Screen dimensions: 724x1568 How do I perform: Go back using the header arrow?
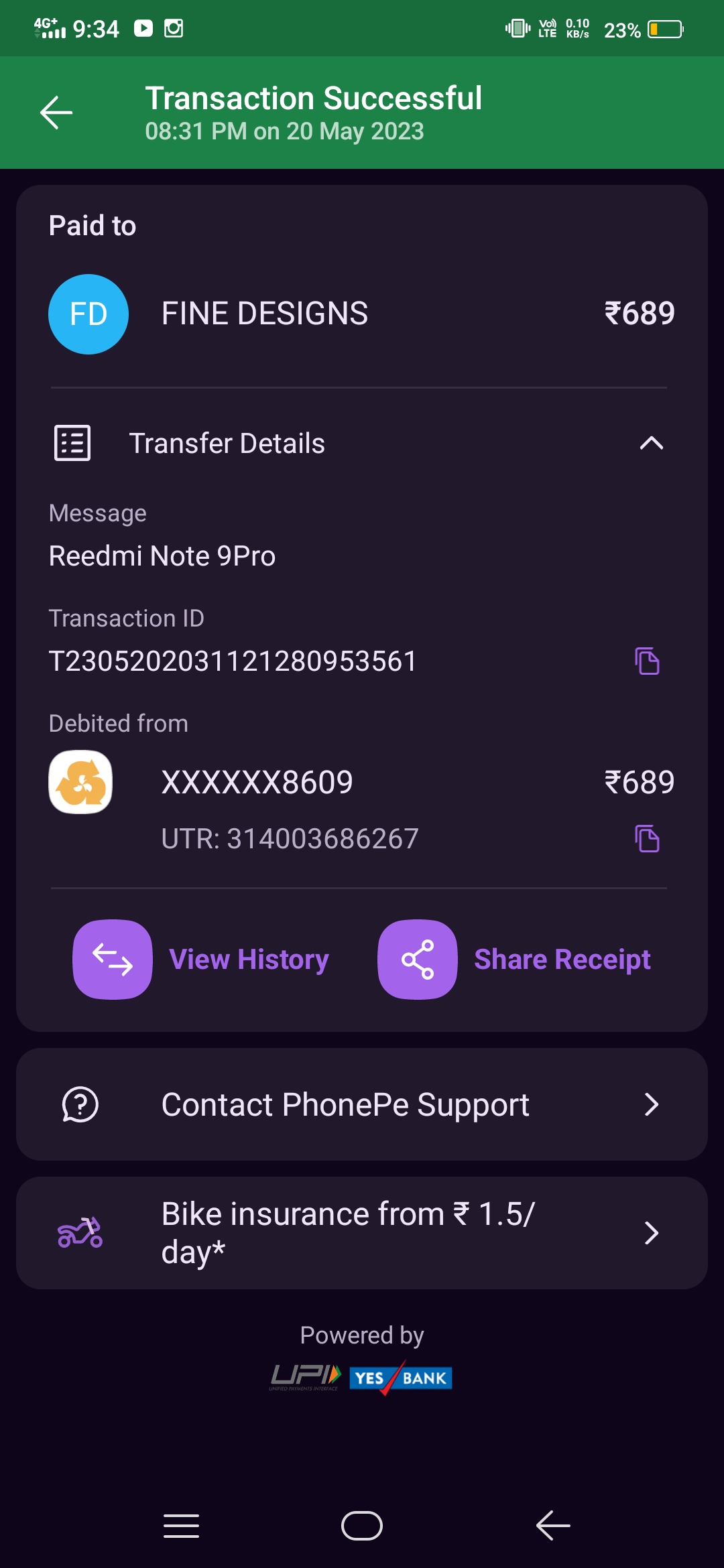(56, 113)
